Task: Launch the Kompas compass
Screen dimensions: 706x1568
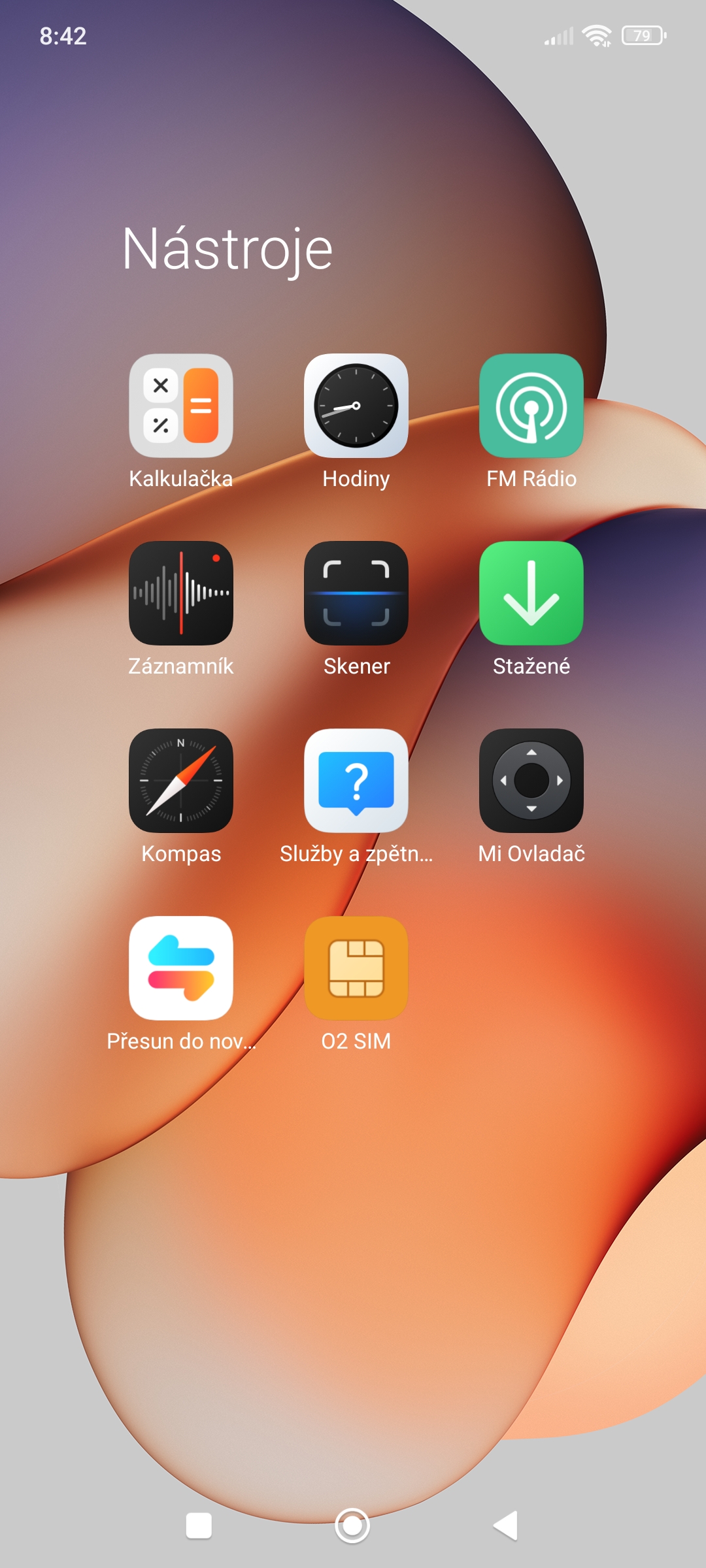Action: 181,781
